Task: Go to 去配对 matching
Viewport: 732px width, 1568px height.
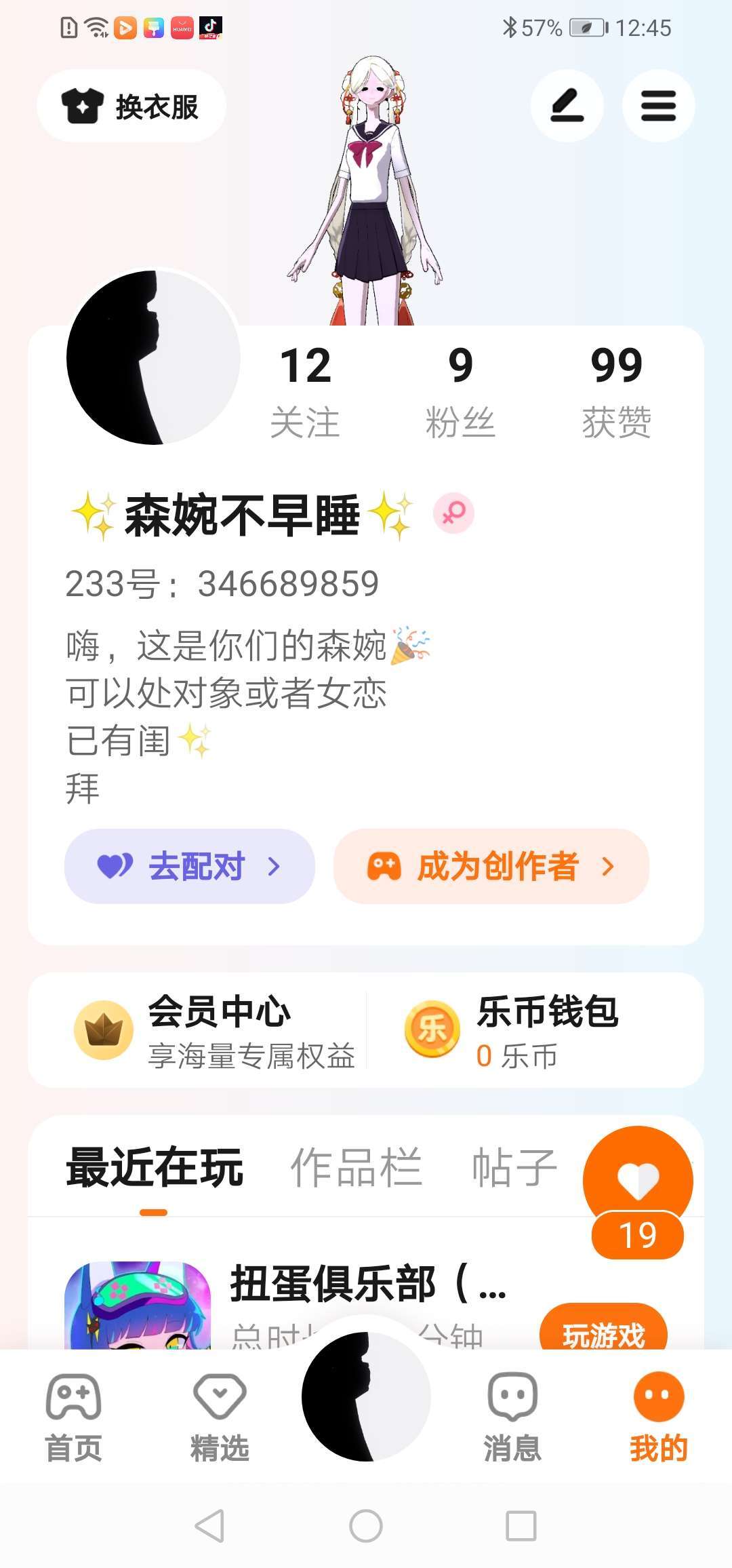Action: coord(190,866)
